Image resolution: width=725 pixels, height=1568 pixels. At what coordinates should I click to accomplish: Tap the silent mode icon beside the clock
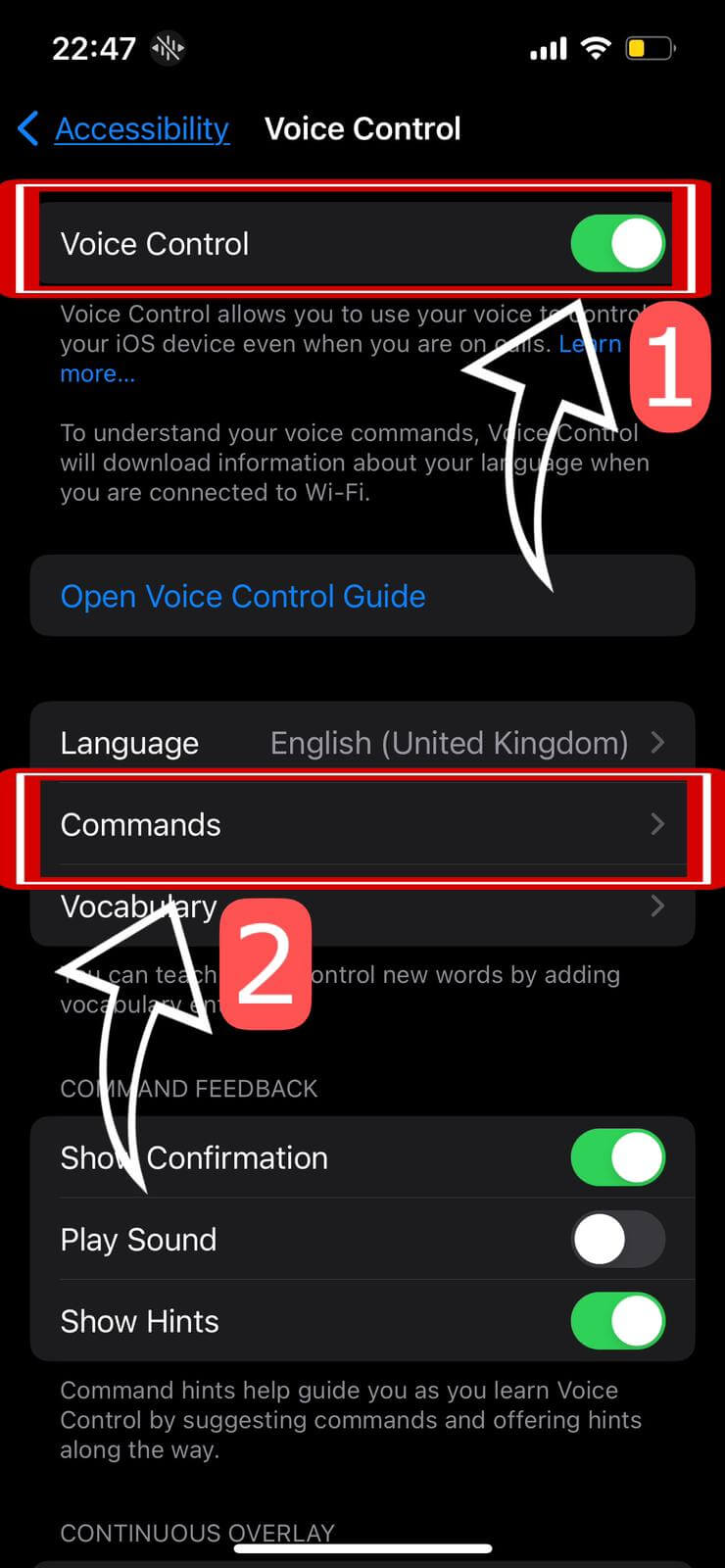coord(168,47)
